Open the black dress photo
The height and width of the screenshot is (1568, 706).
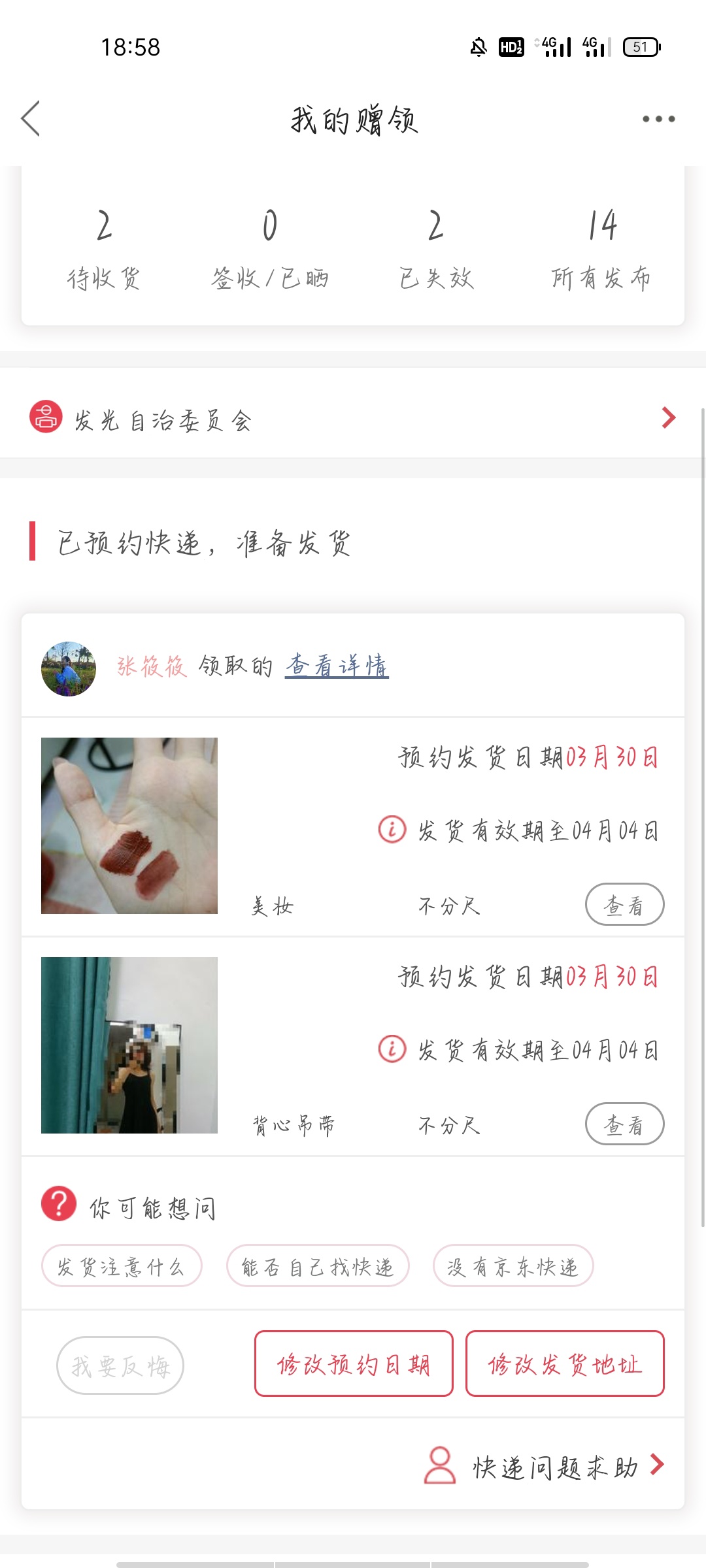tap(129, 1045)
